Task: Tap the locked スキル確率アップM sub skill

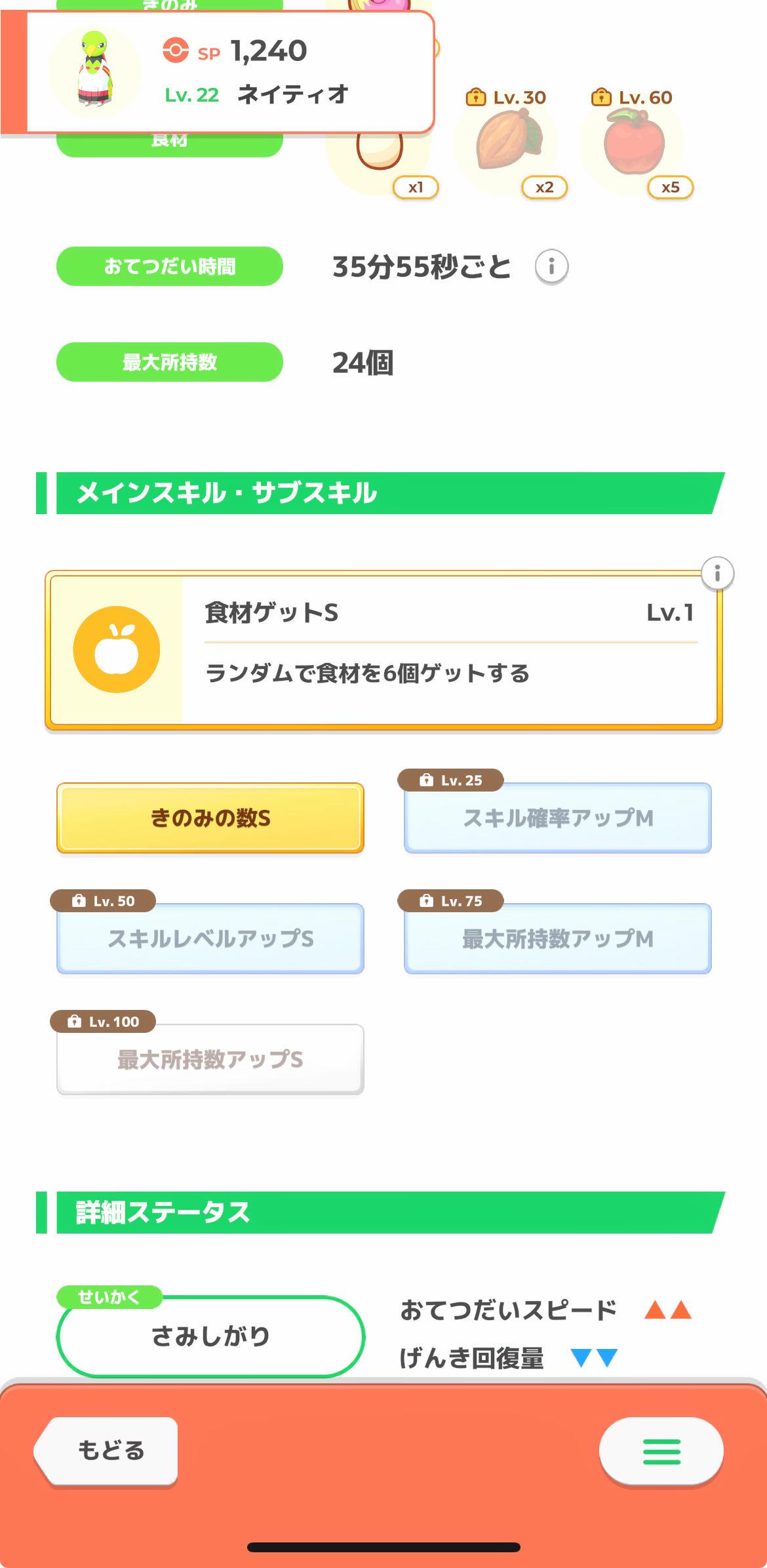Action: 558,818
